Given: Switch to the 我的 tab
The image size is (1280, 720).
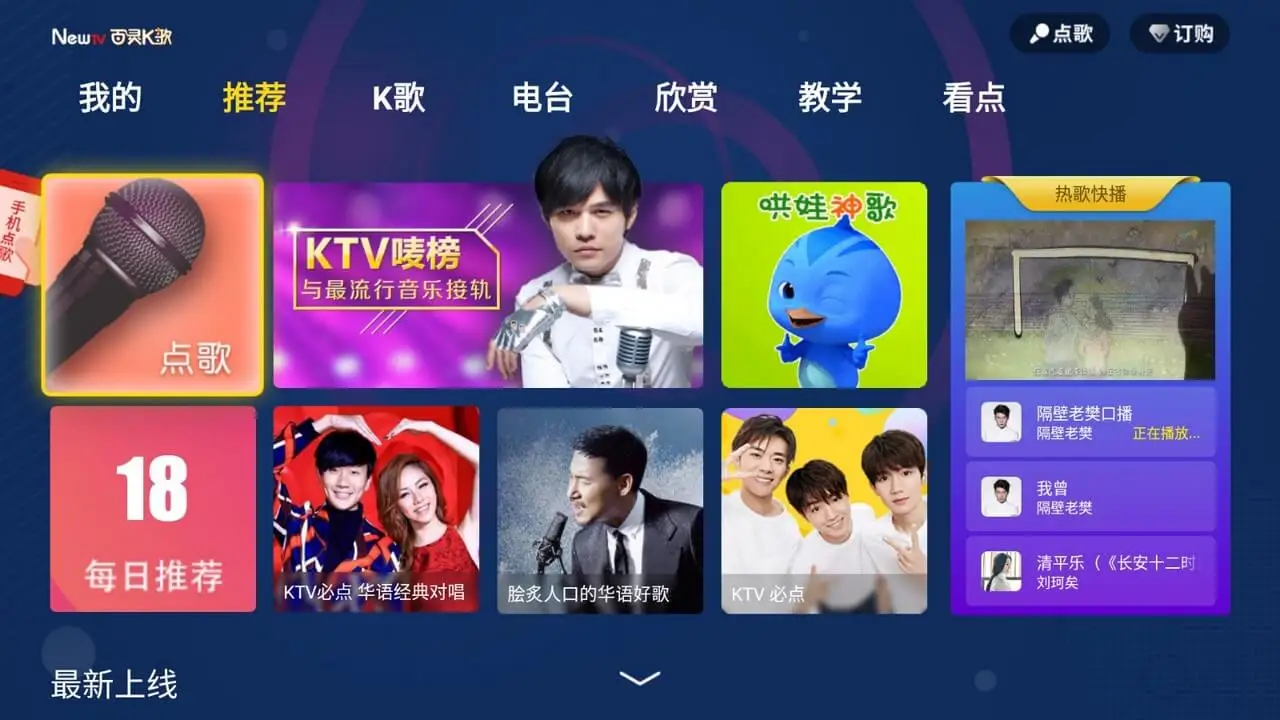Looking at the screenshot, I should coord(110,98).
